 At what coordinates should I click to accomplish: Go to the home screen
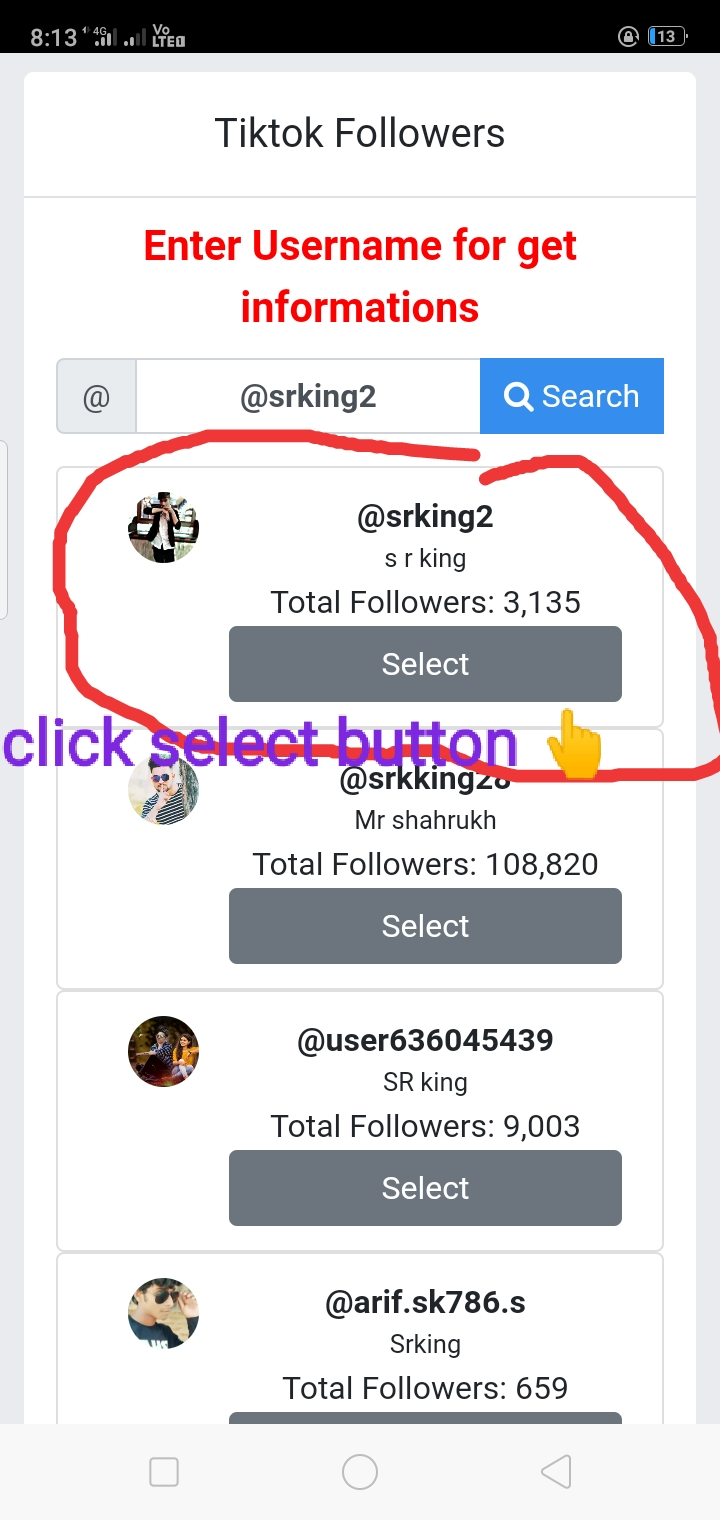coord(360,1472)
